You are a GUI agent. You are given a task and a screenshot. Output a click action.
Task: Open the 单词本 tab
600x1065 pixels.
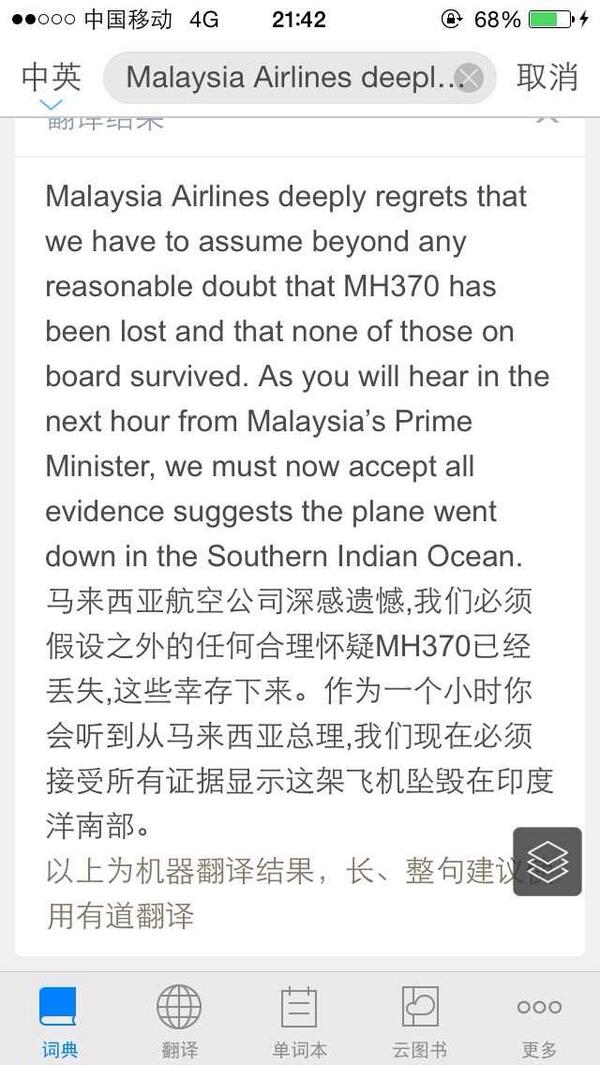point(300,1019)
